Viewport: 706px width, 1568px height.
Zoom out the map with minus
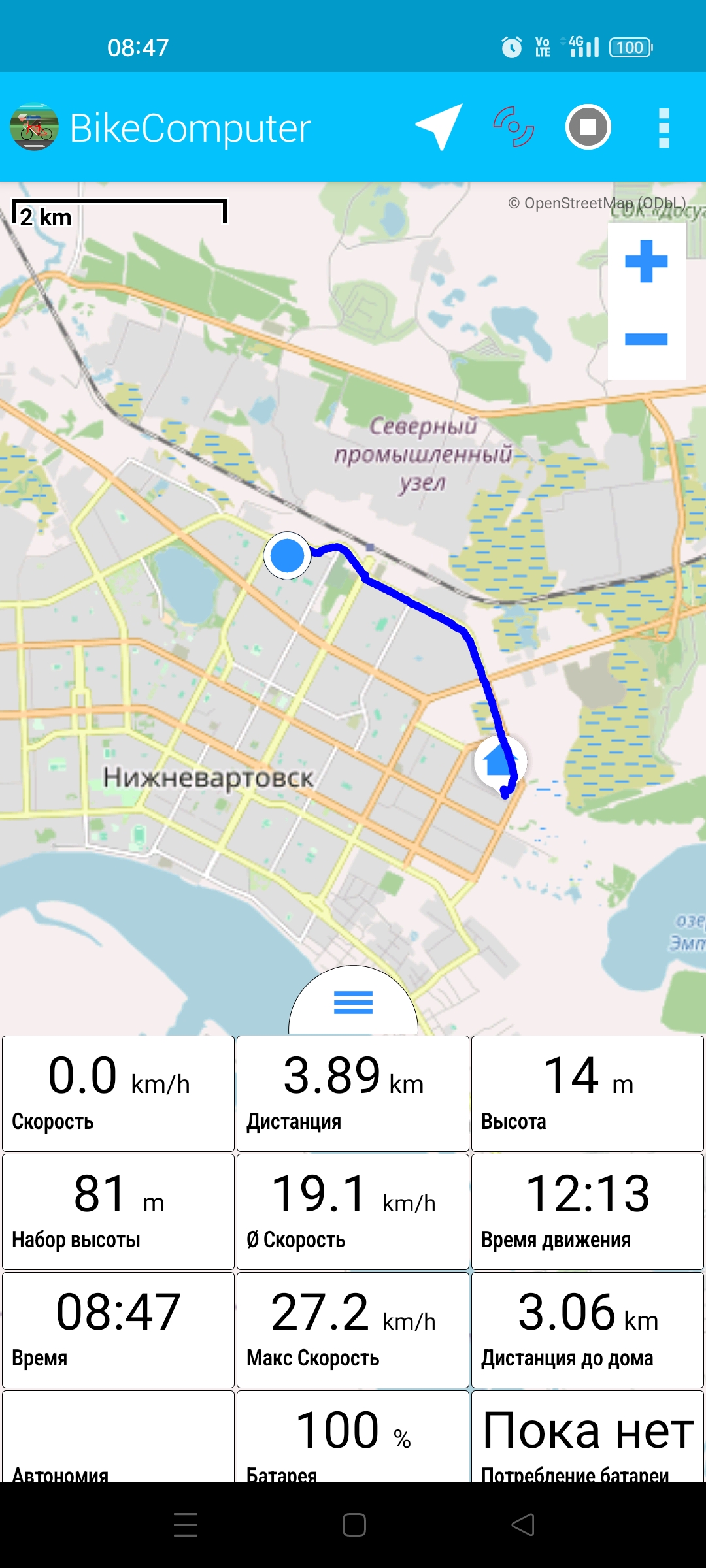647,339
